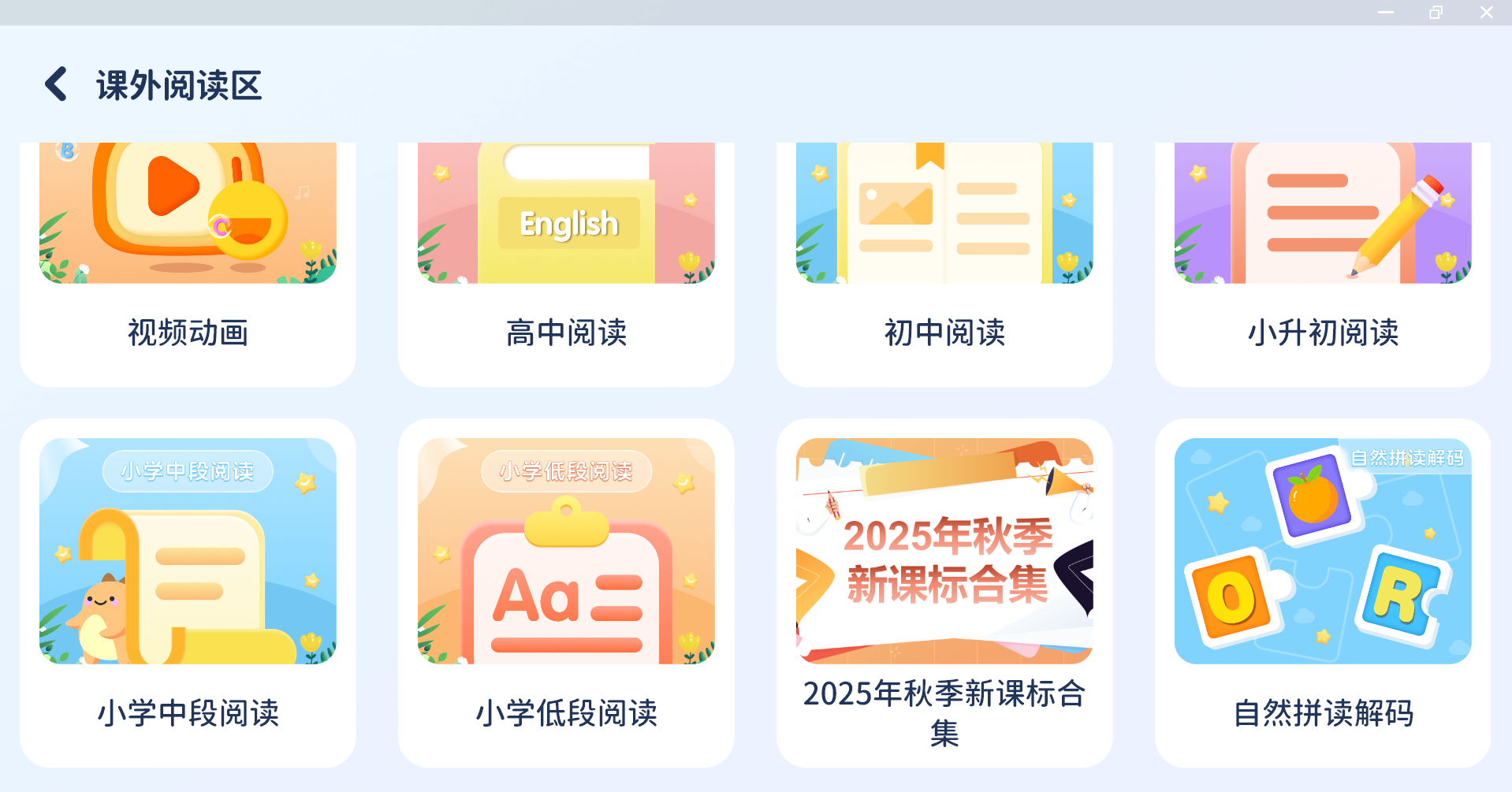This screenshot has height=792, width=1512.
Task: Minimize the app window
Action: point(1386,13)
